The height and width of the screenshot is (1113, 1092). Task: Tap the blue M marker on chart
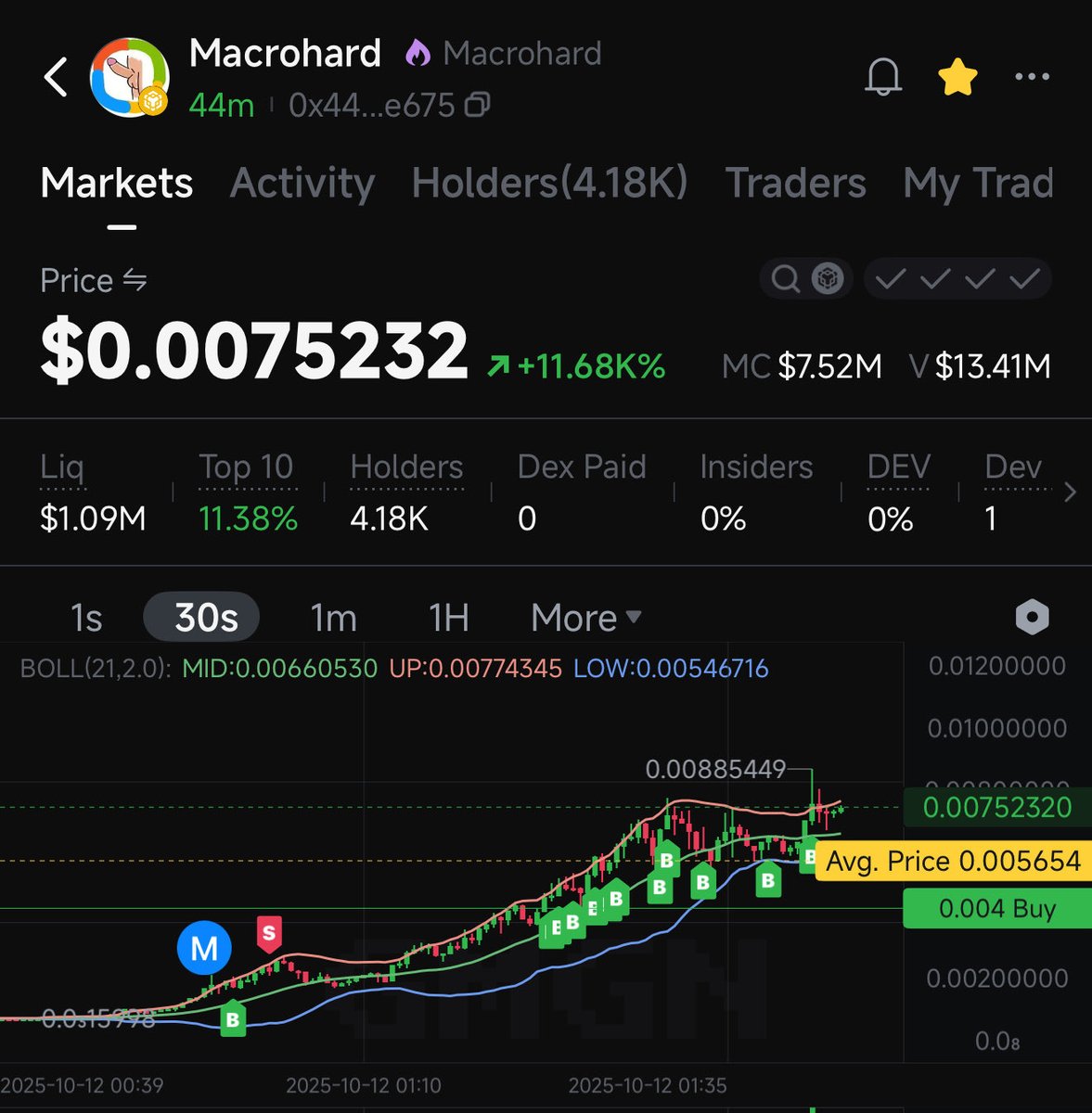click(204, 948)
